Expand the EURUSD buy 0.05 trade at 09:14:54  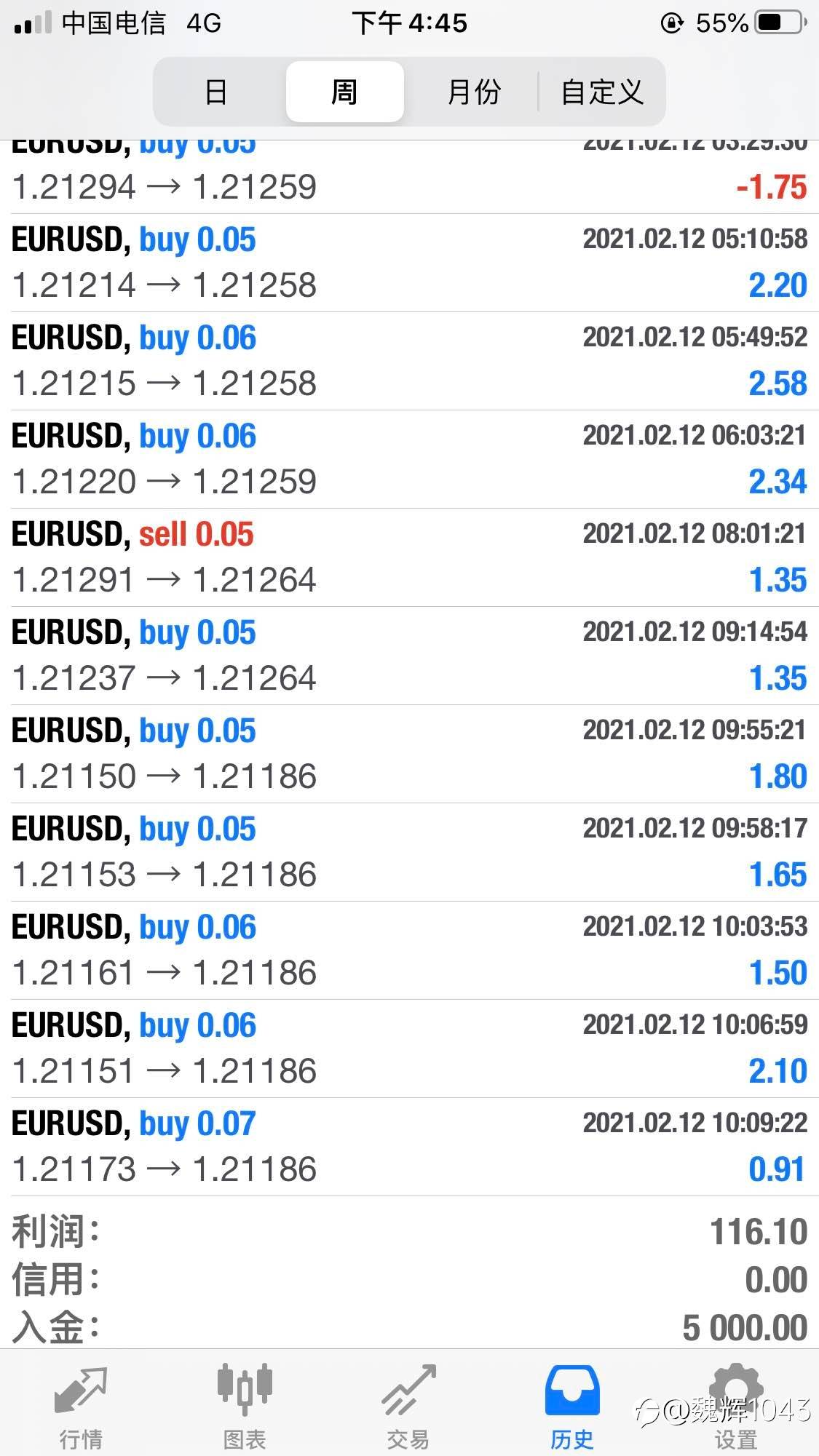[409, 656]
